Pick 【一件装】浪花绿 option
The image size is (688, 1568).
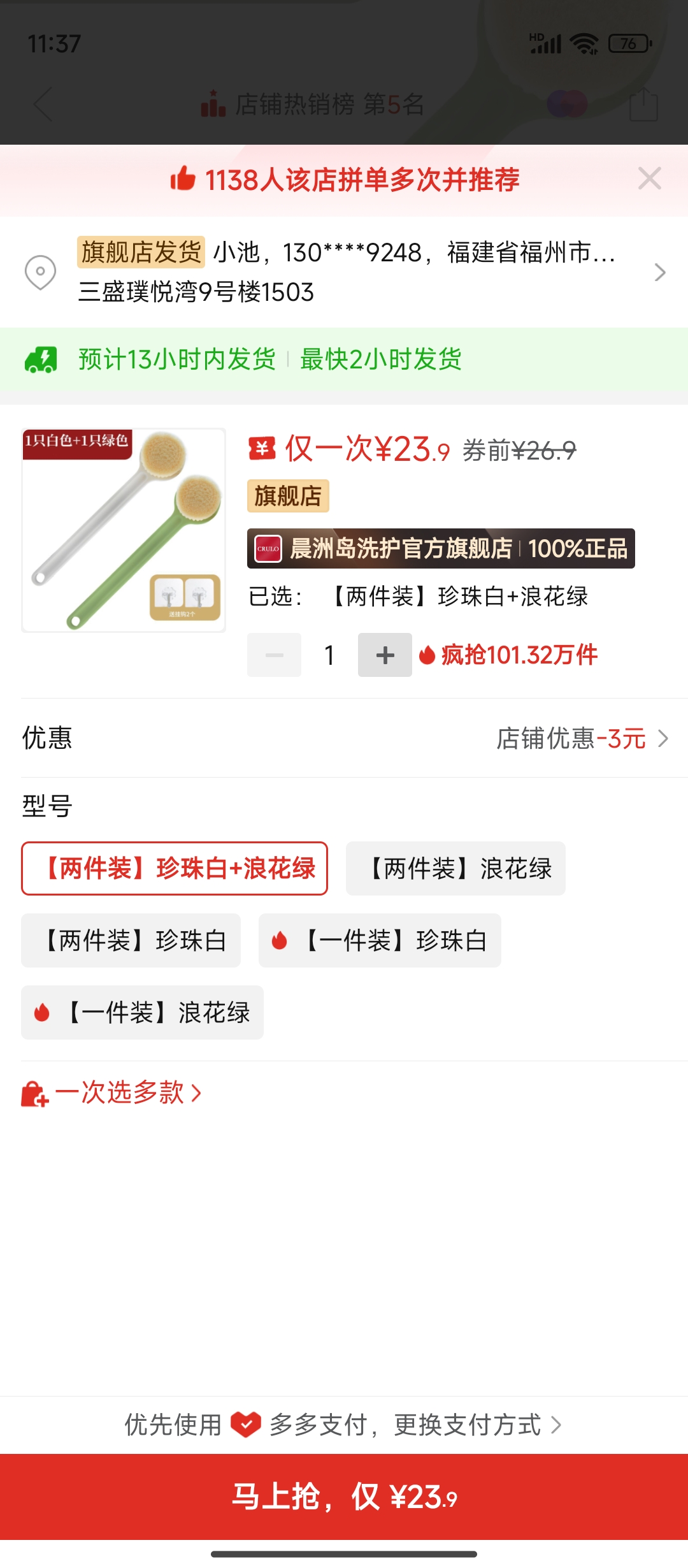point(142,1012)
